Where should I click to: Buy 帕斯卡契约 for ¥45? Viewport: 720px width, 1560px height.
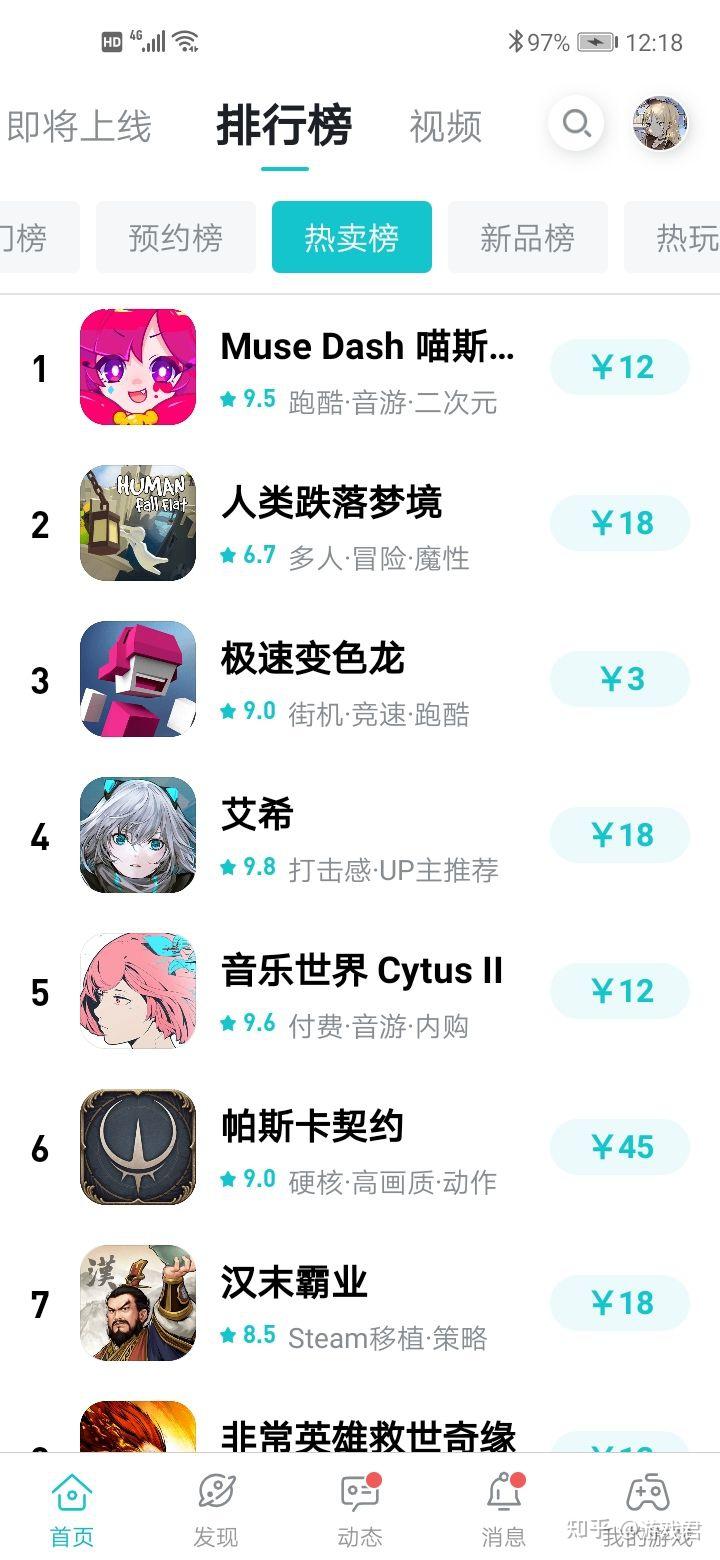click(x=620, y=1147)
